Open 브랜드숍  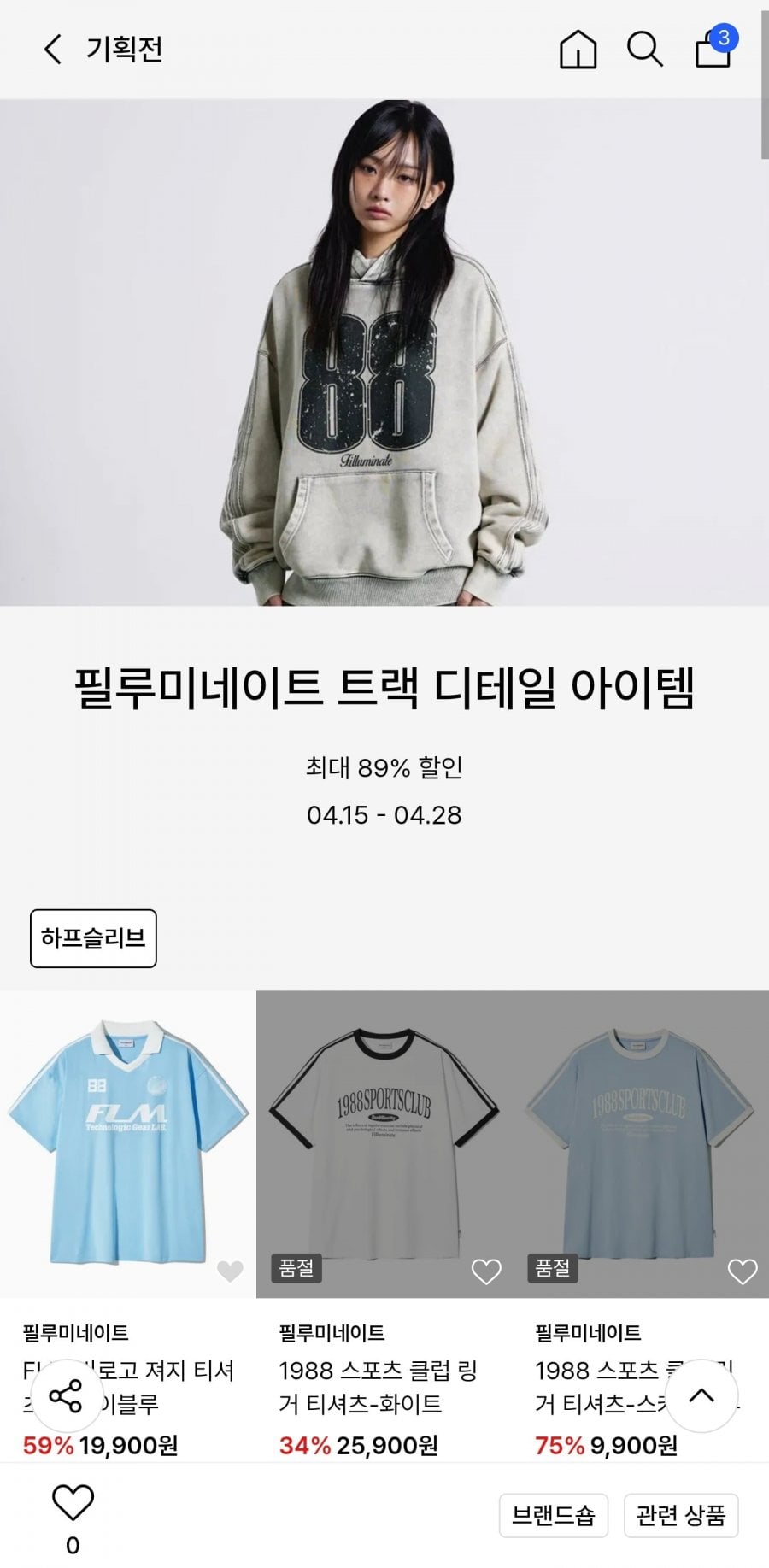pyautogui.click(x=553, y=1515)
